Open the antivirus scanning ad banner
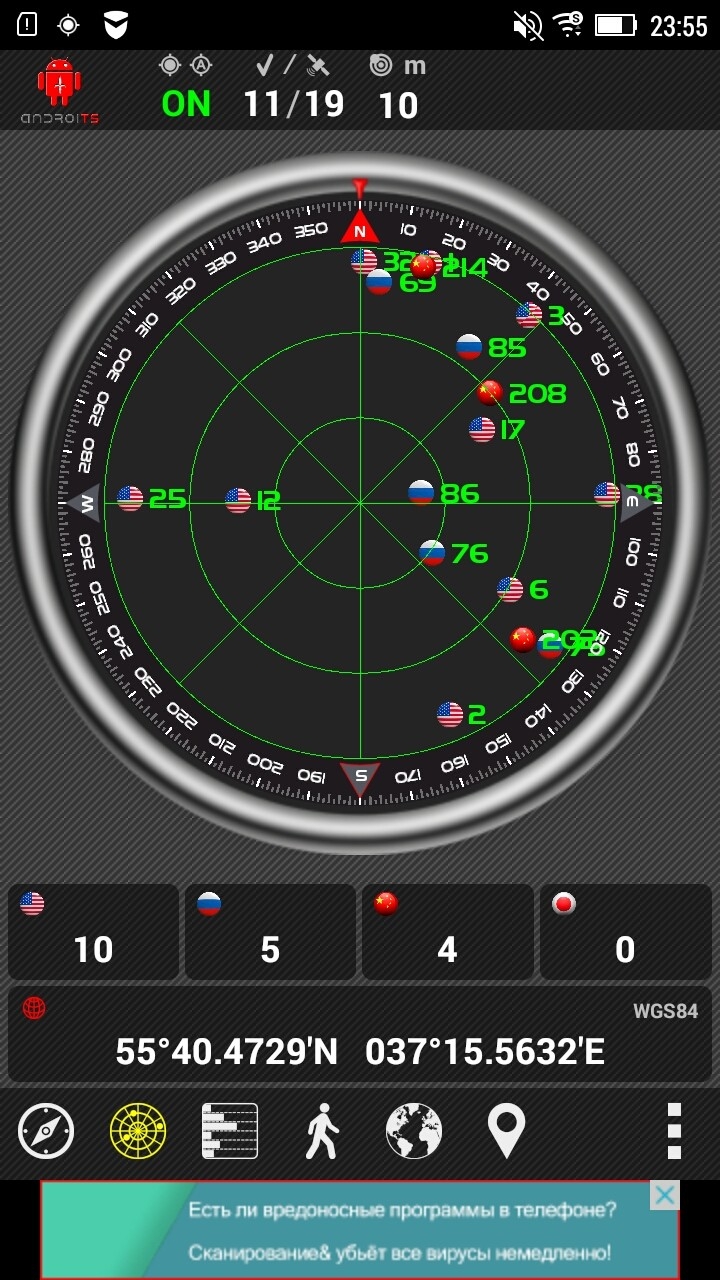The height and width of the screenshot is (1280, 720). click(x=360, y=1230)
